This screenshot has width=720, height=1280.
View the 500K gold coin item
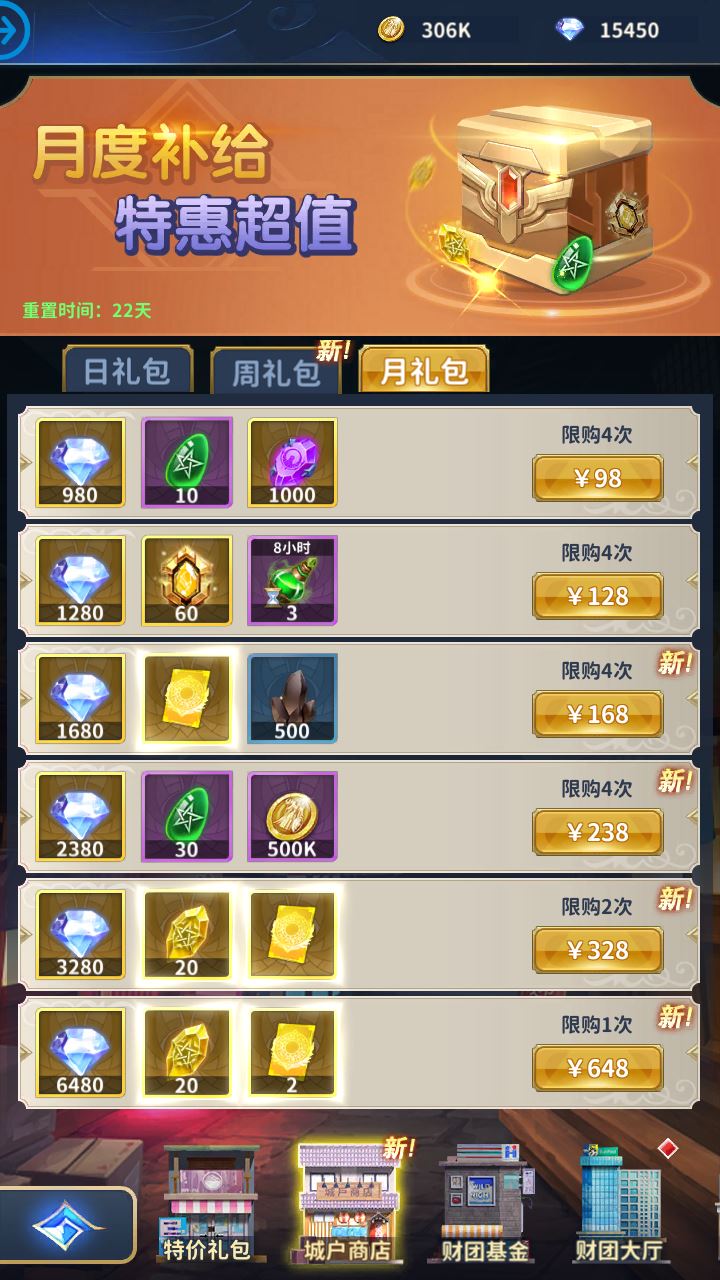point(292,816)
